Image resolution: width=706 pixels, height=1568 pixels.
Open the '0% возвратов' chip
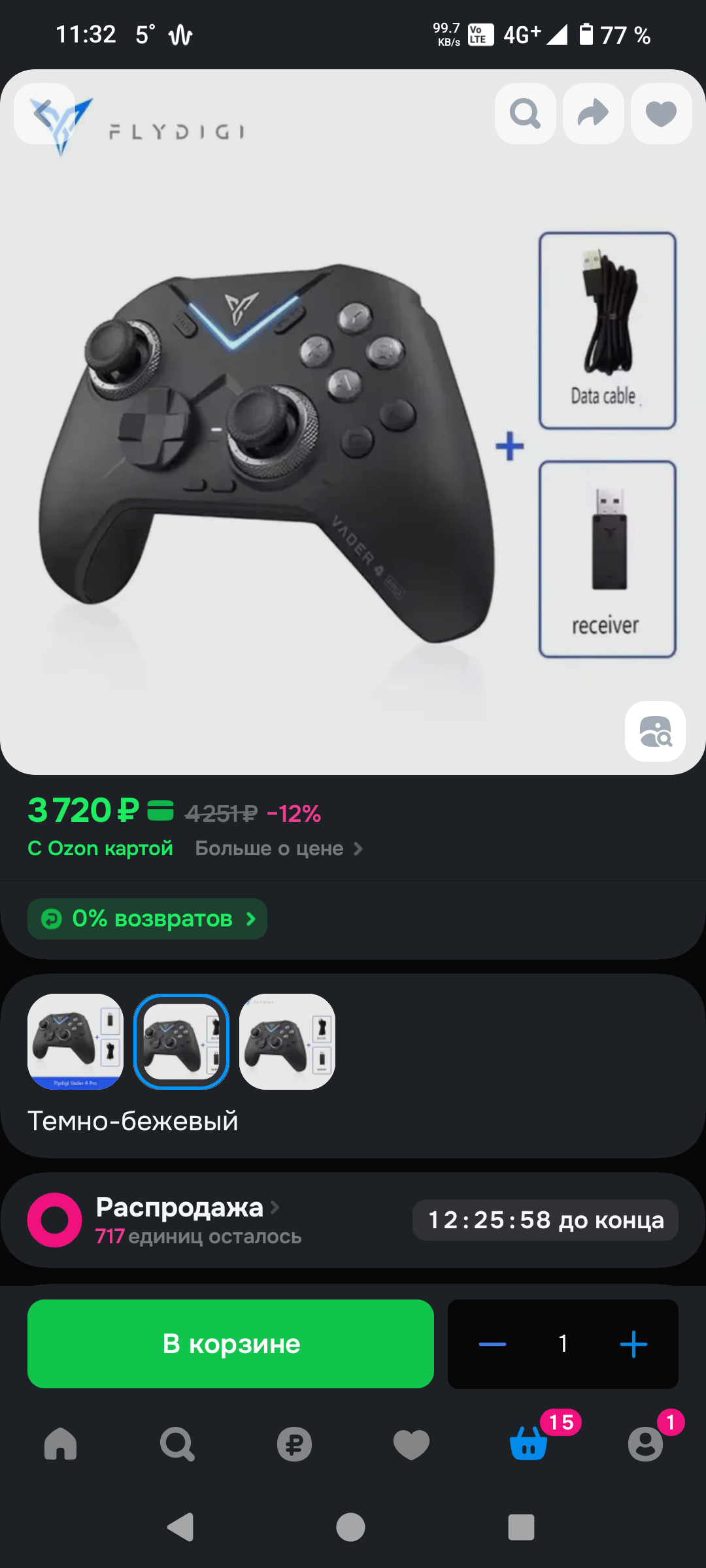(x=148, y=919)
